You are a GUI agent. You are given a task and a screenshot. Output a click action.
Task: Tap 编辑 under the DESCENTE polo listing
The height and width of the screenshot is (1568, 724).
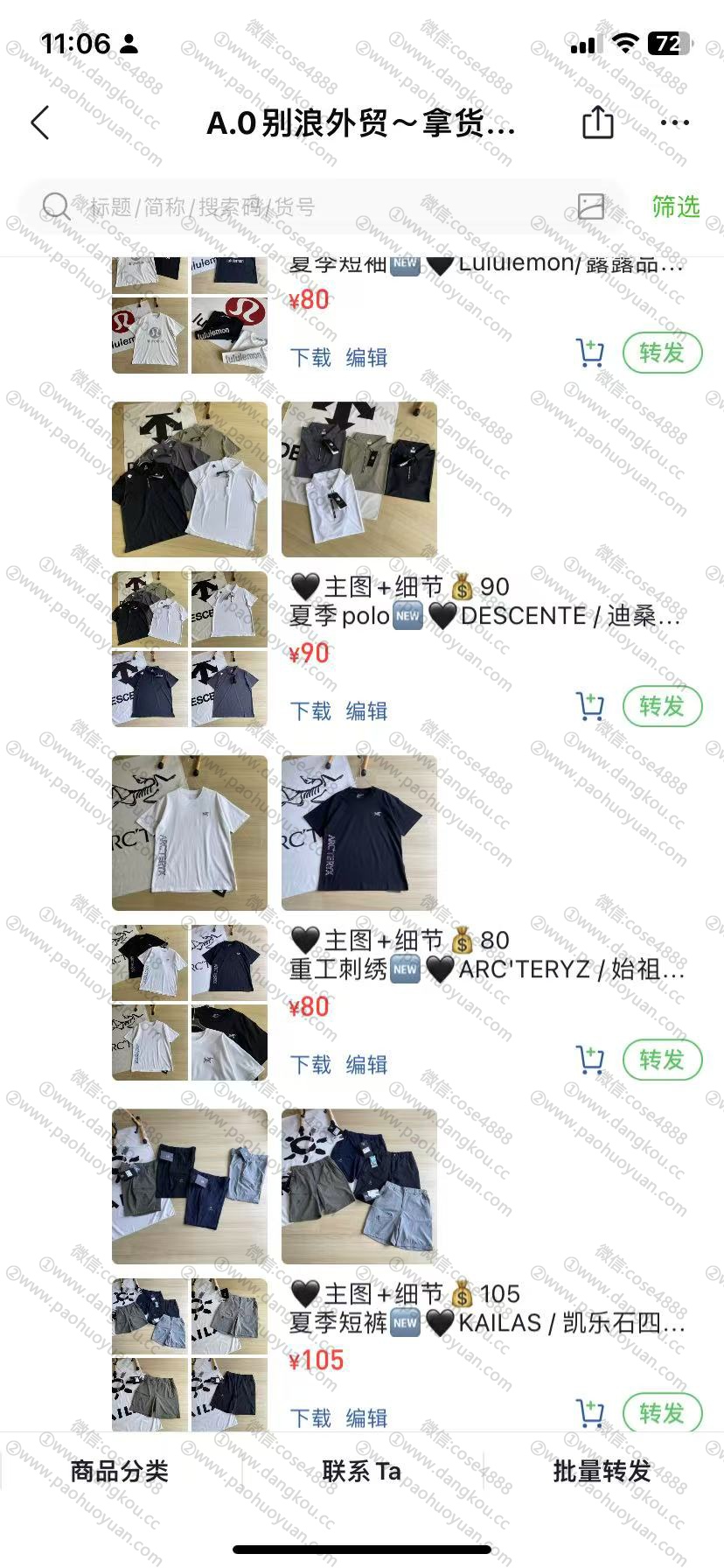click(x=366, y=710)
